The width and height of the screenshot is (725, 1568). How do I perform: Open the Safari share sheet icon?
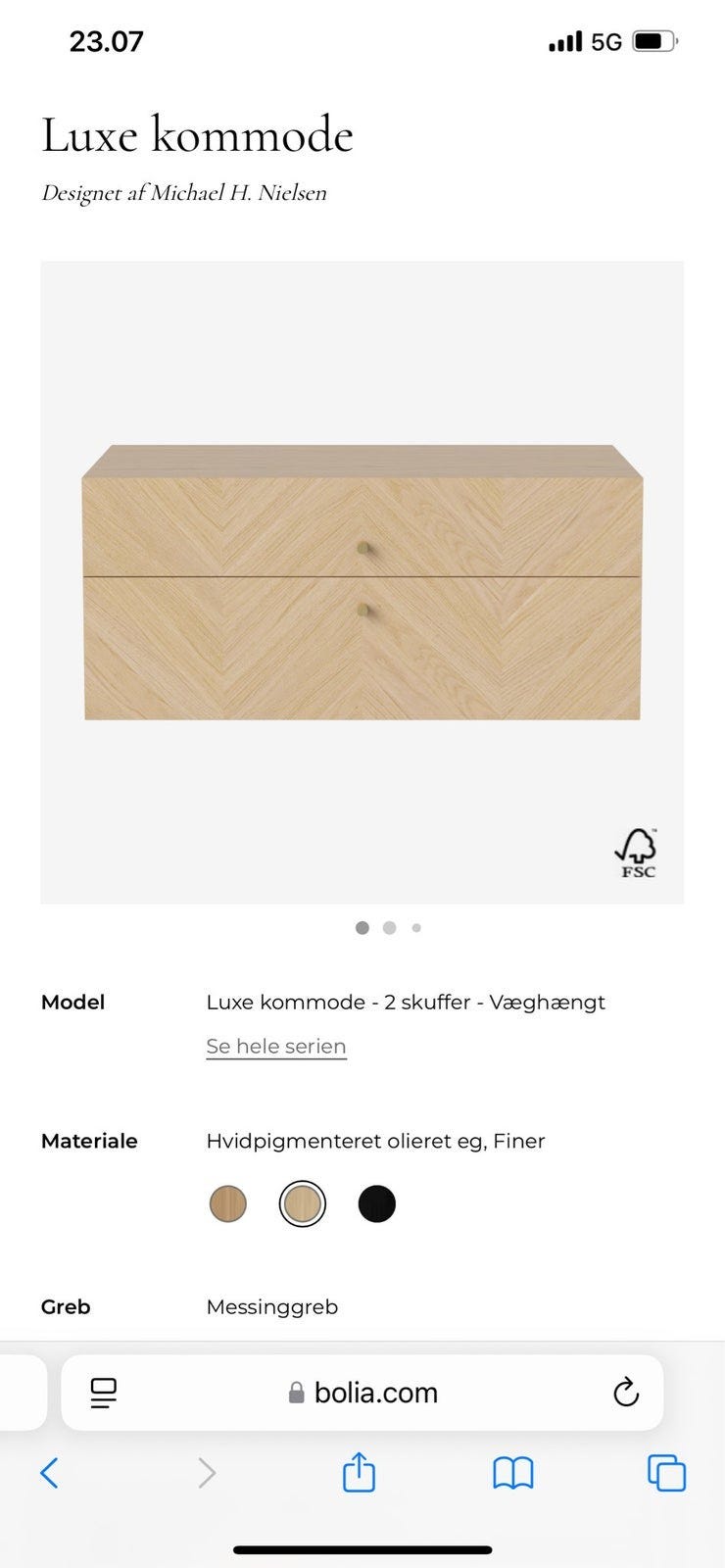[x=360, y=1473]
